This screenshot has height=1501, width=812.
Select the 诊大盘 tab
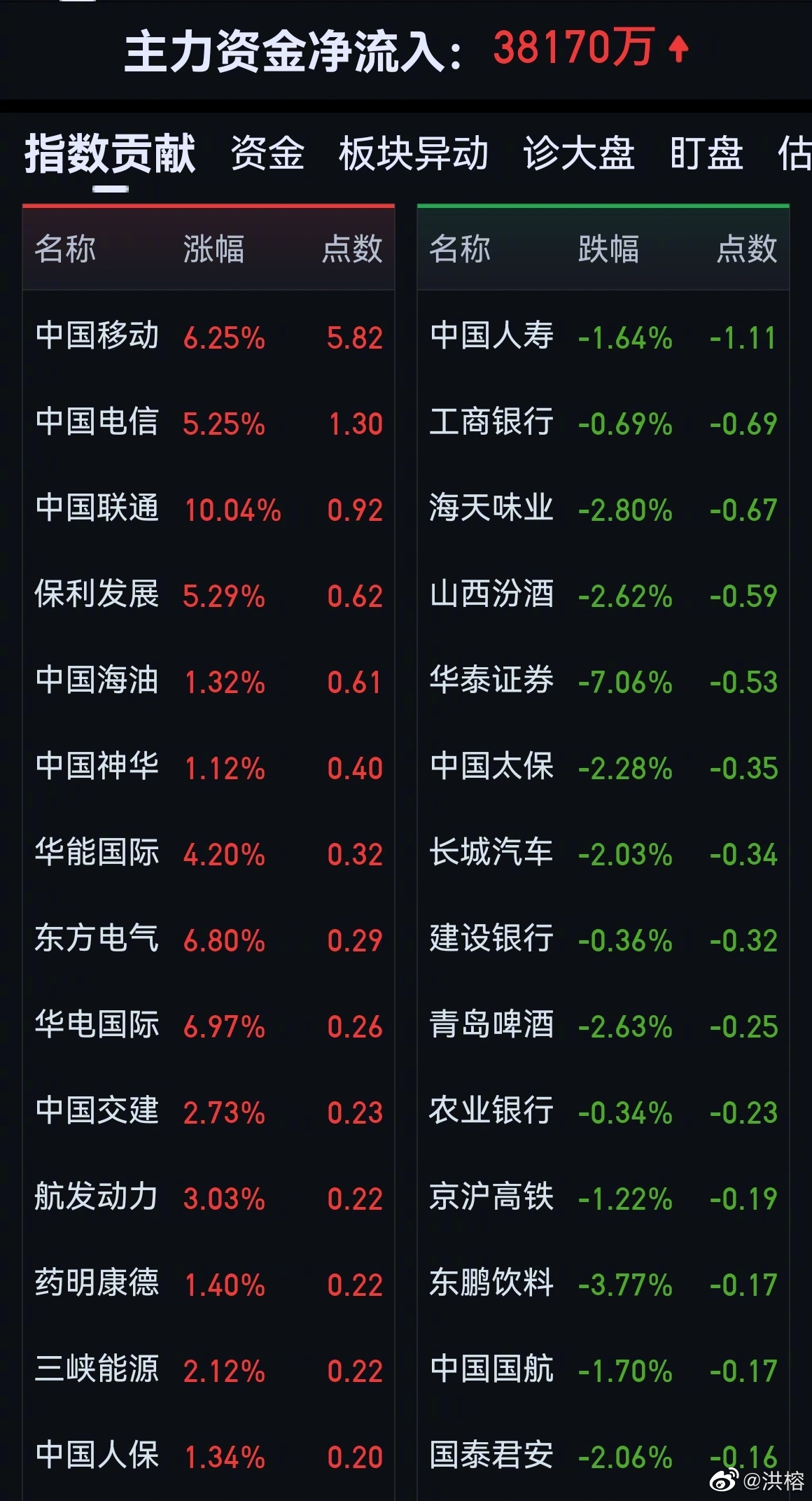(x=579, y=153)
